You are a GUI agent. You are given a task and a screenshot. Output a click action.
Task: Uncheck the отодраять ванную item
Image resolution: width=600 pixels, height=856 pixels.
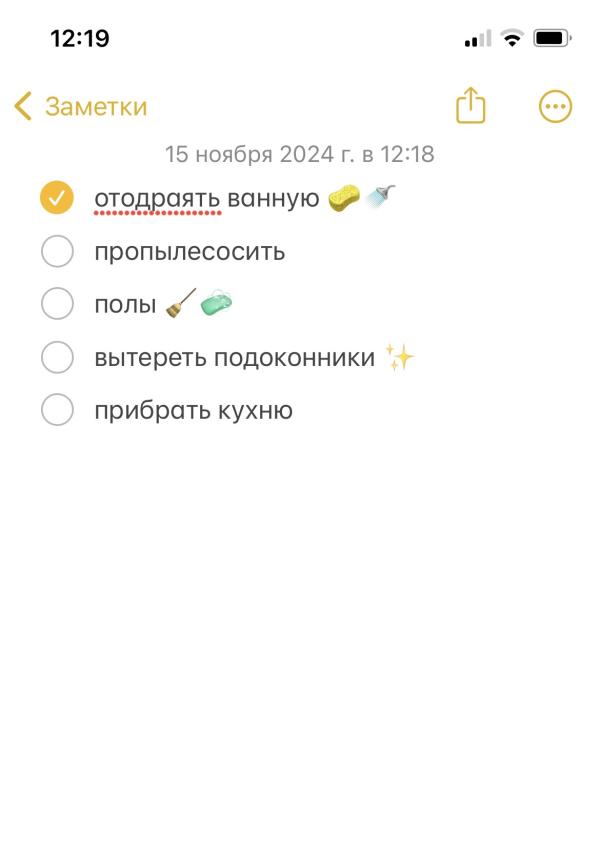(57, 197)
